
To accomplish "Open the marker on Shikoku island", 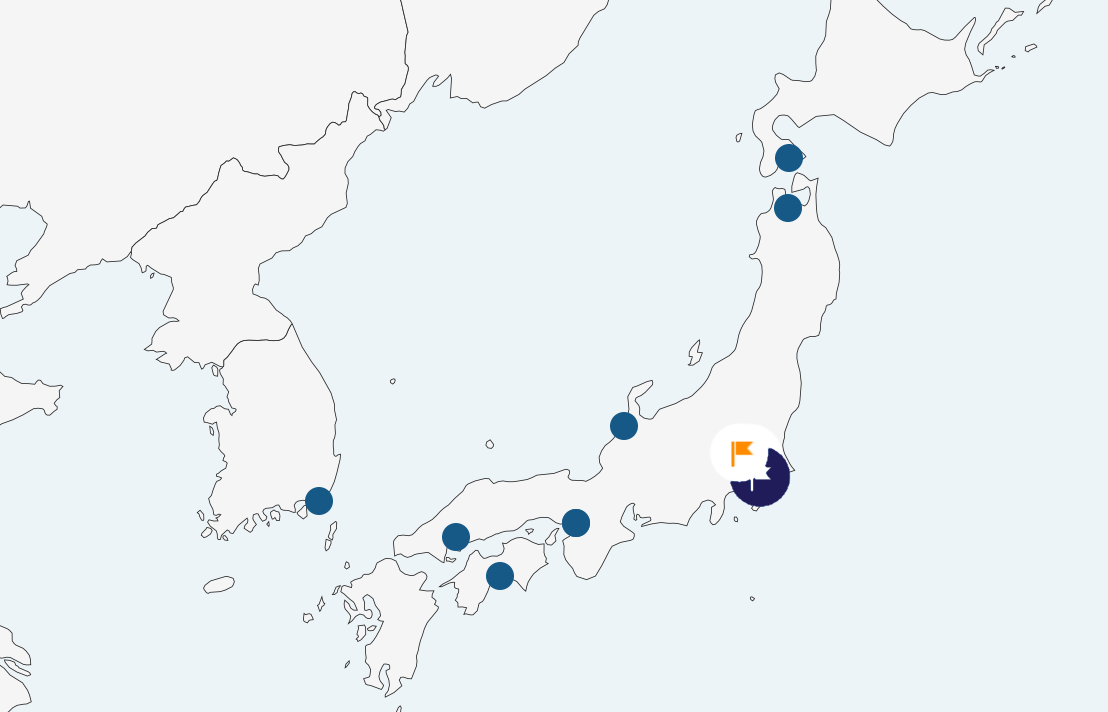I will tap(500, 576).
